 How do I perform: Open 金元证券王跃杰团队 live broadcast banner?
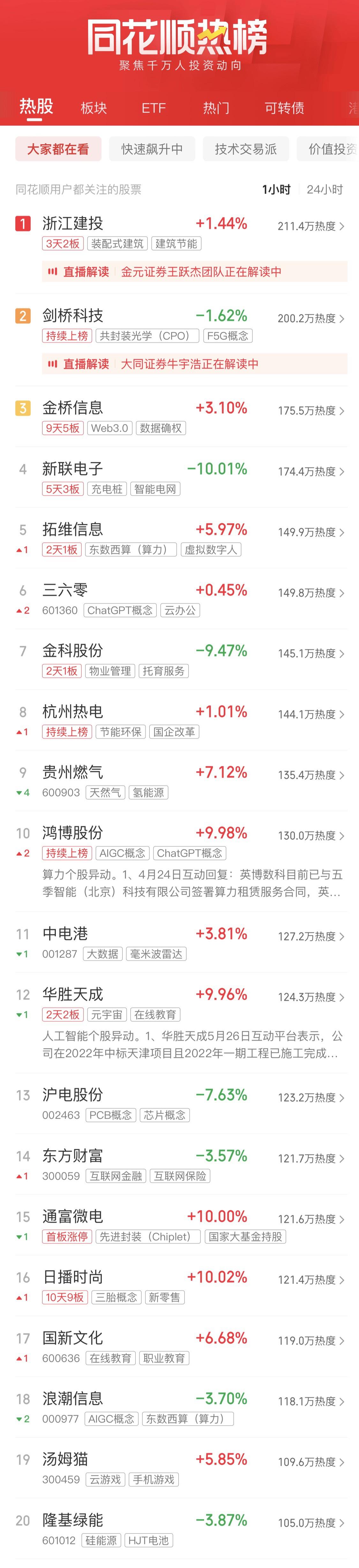(195, 272)
